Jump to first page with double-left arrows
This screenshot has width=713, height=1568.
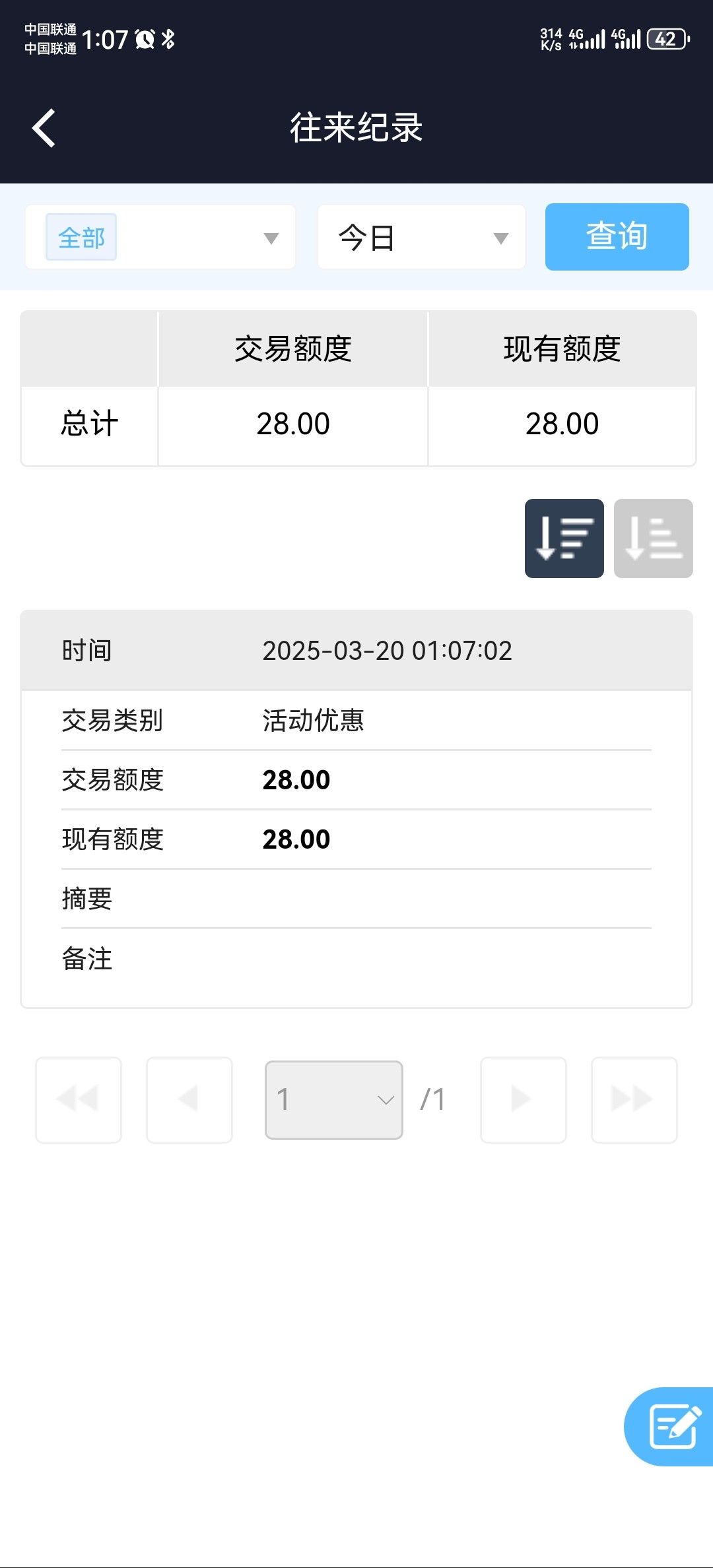click(78, 1099)
